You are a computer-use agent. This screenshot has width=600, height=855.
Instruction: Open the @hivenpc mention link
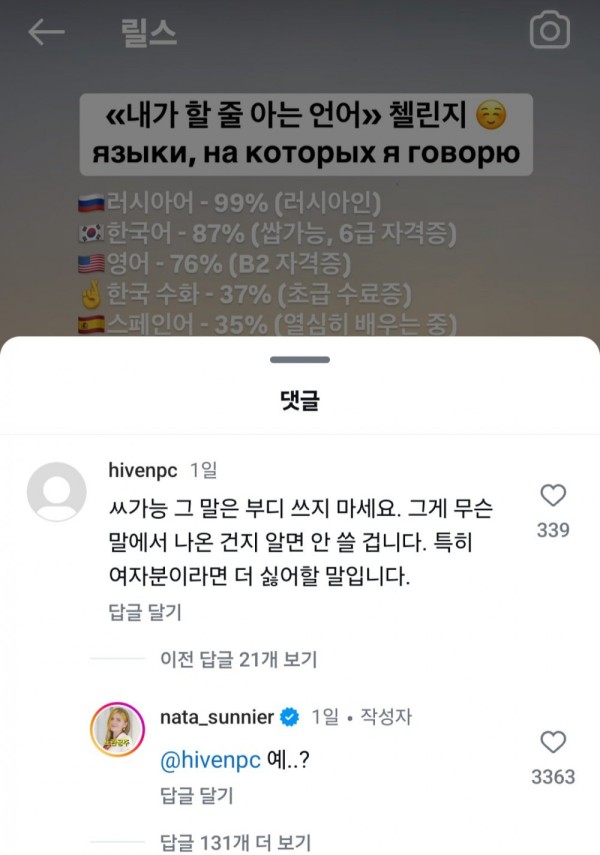tap(203, 761)
